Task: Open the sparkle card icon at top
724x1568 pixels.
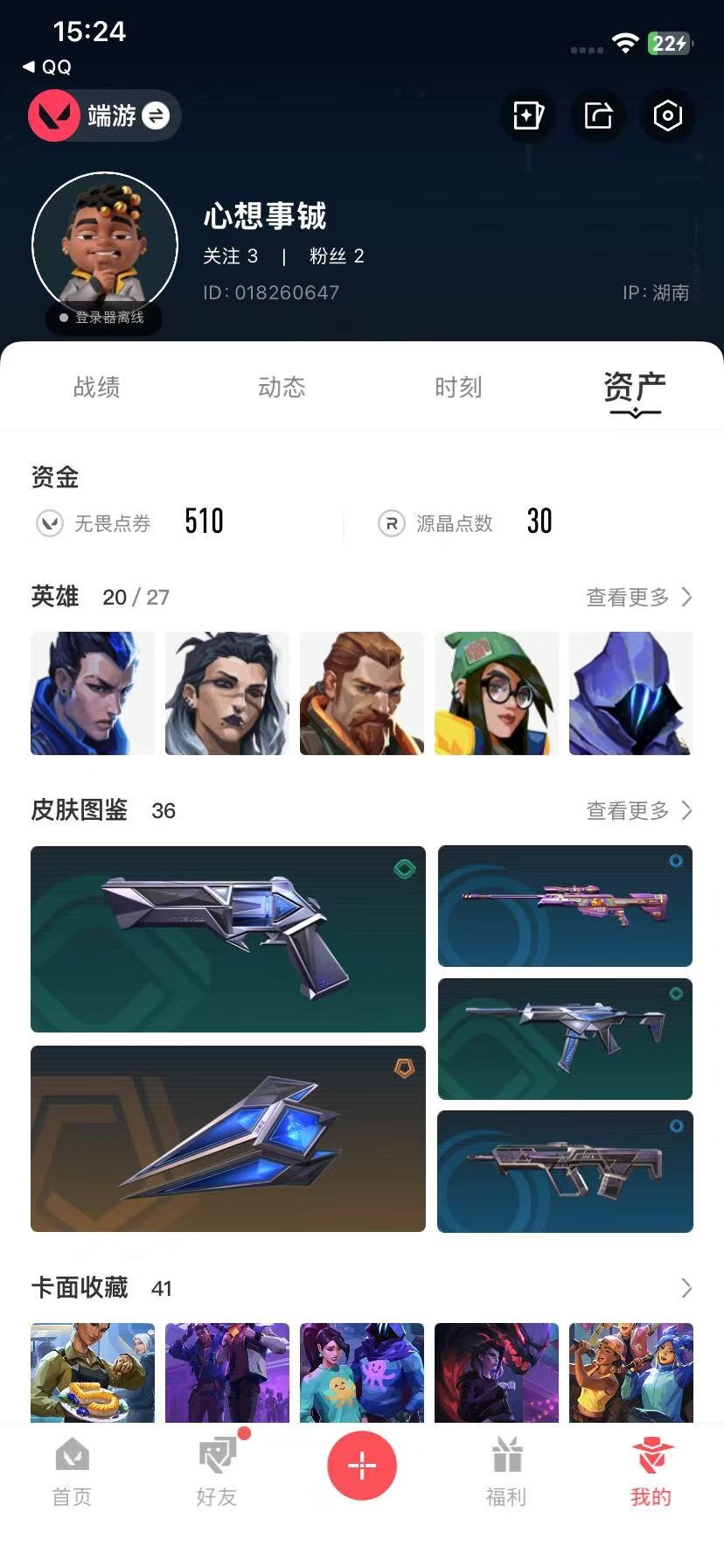Action: 528,115
